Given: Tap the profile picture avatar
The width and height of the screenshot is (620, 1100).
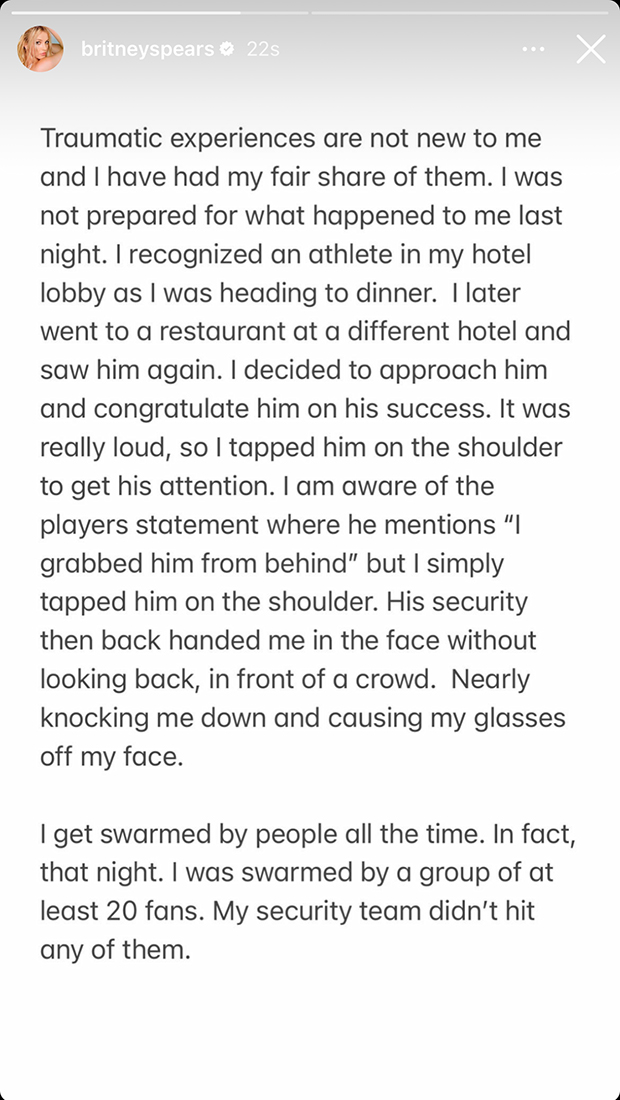Looking at the screenshot, I should (x=41, y=49).
